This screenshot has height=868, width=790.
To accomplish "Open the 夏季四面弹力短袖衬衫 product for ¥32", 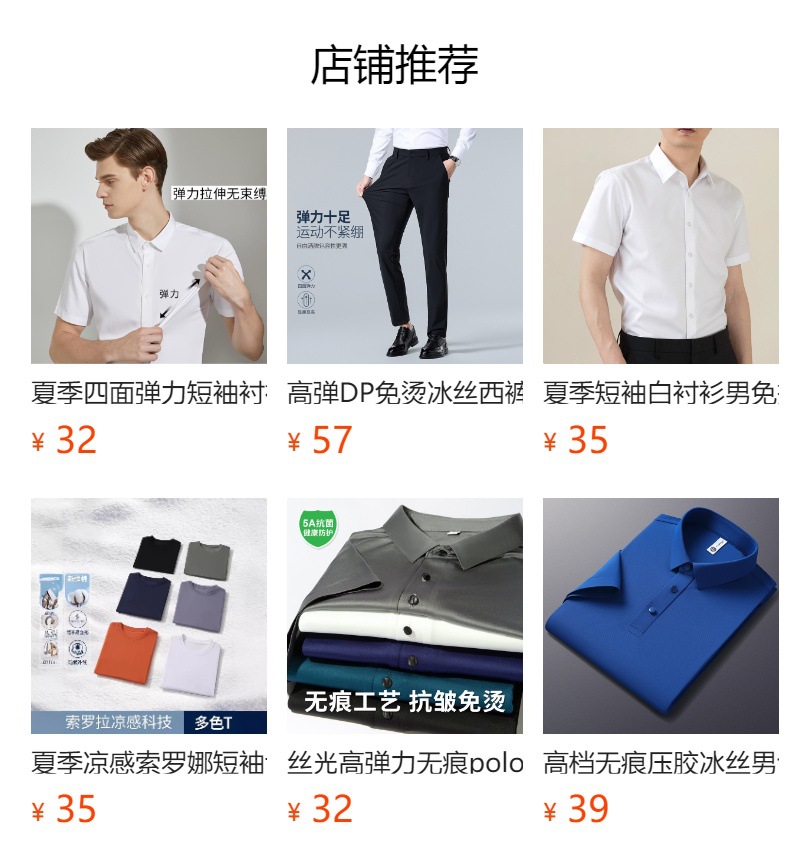I will click(x=149, y=246).
